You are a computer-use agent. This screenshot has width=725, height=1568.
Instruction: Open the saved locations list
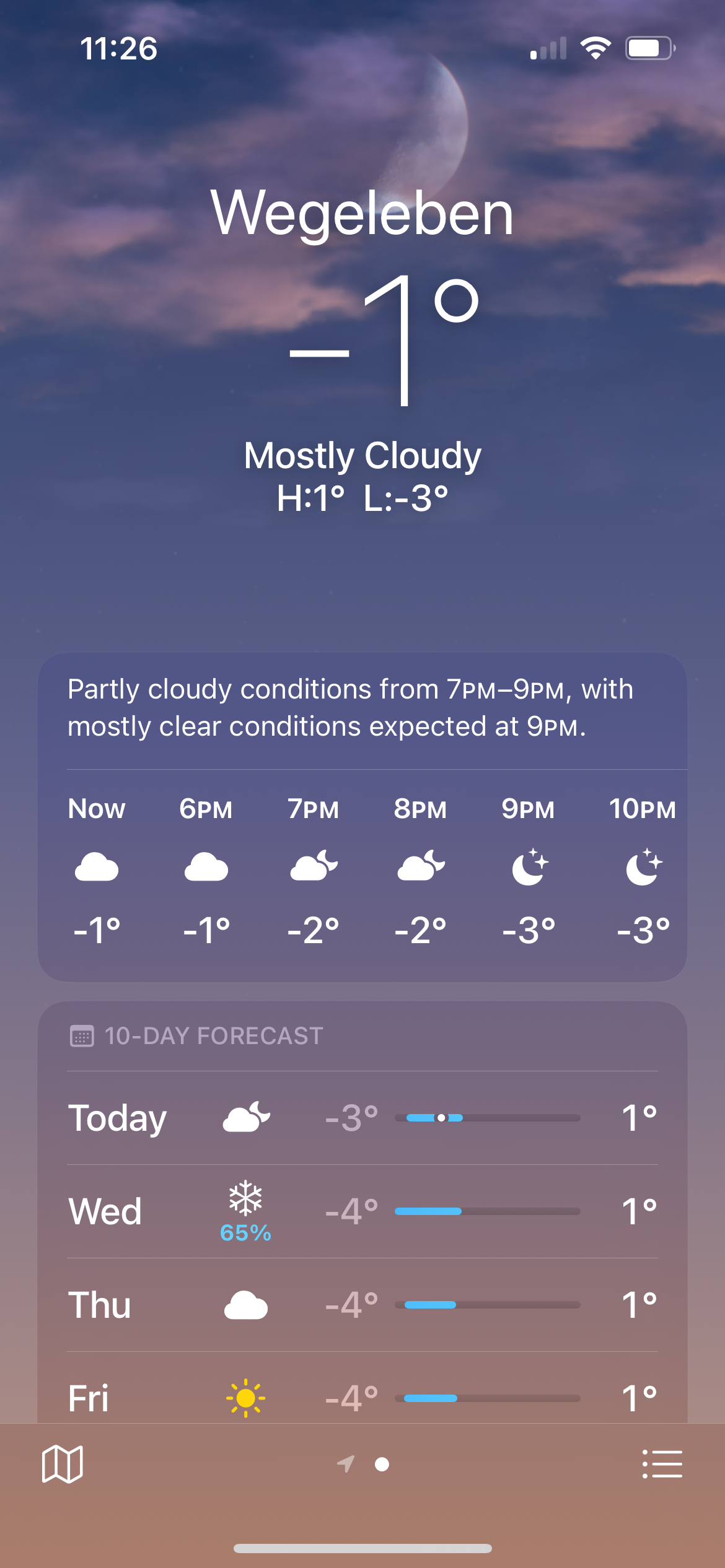click(662, 1464)
